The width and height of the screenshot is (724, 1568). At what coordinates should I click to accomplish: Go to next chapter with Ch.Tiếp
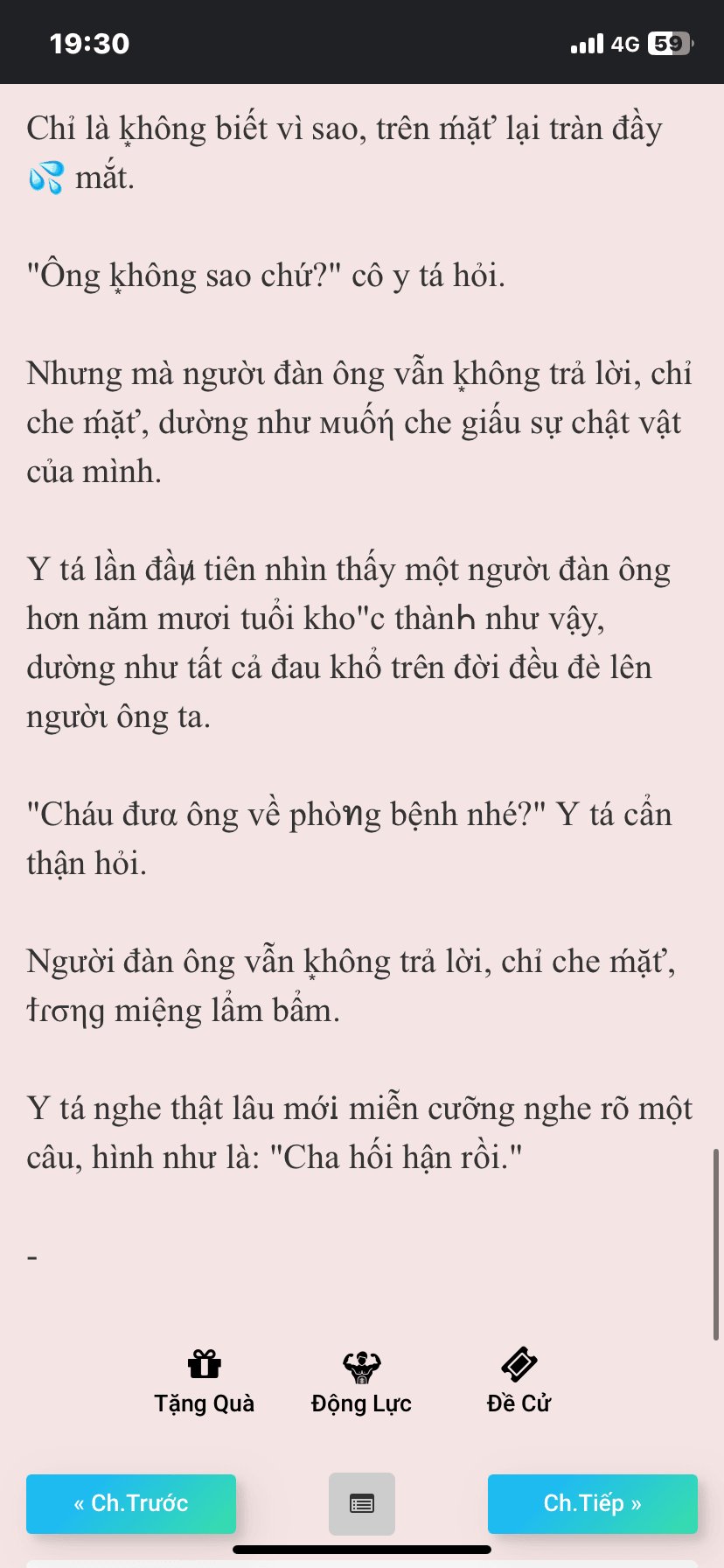pyautogui.click(x=593, y=1503)
